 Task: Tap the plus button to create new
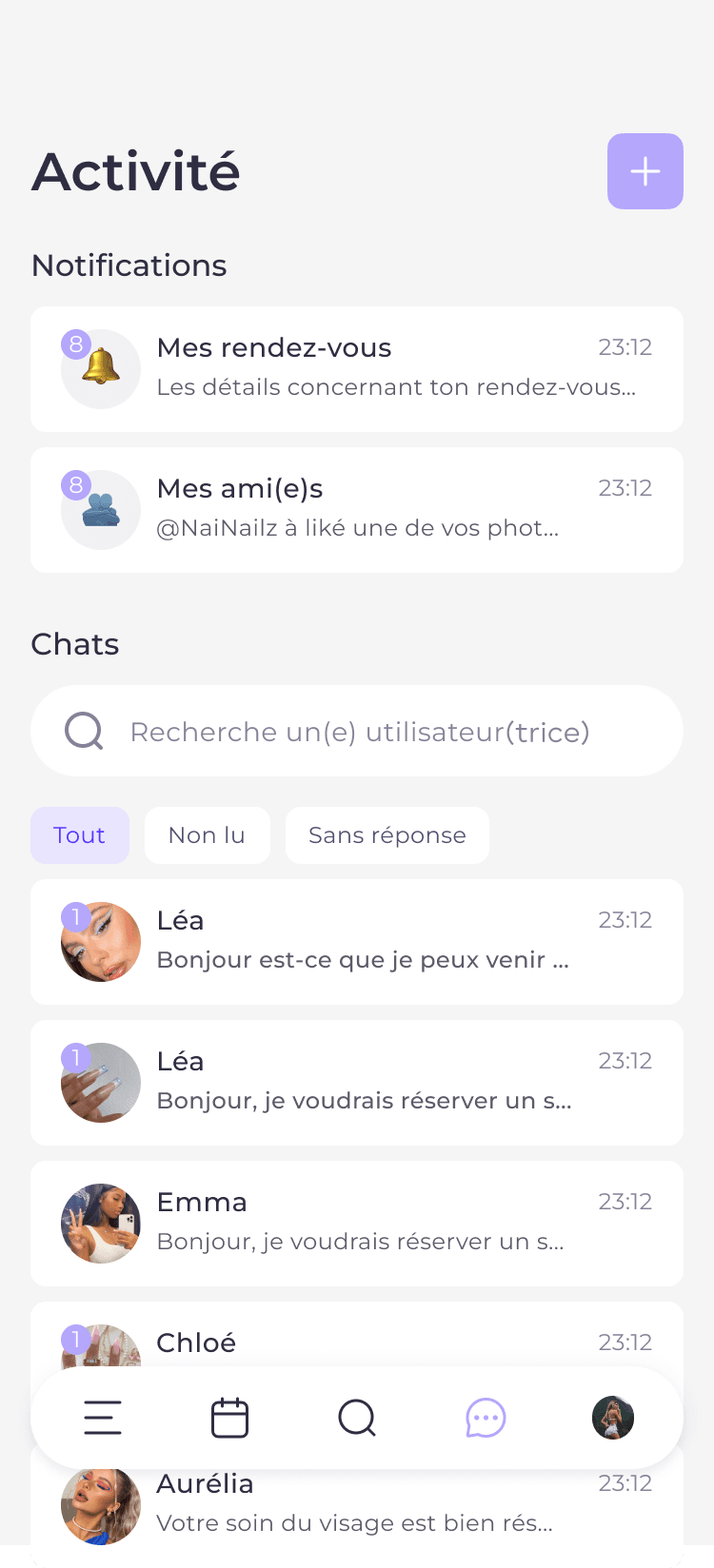click(x=645, y=171)
